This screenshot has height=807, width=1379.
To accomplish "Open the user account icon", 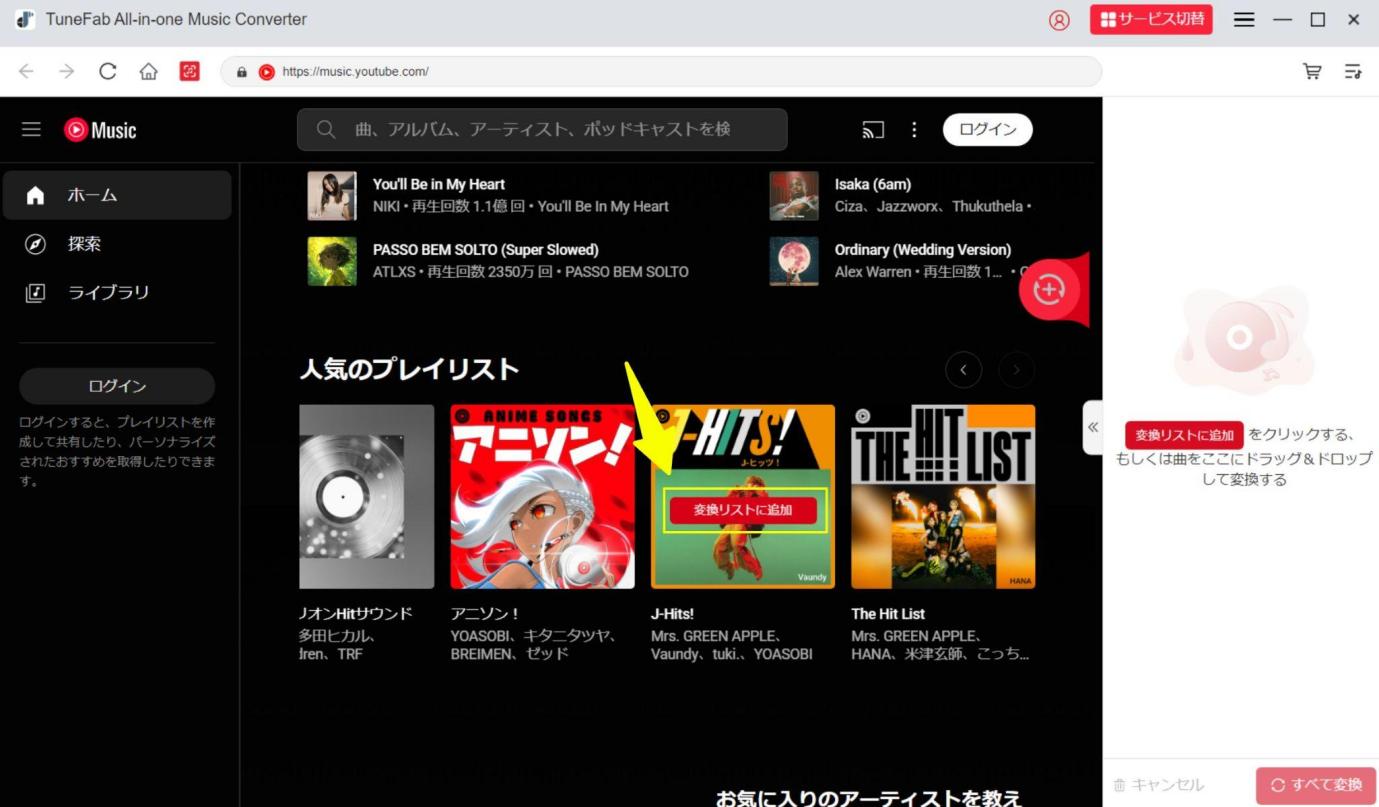I will 1059,20.
